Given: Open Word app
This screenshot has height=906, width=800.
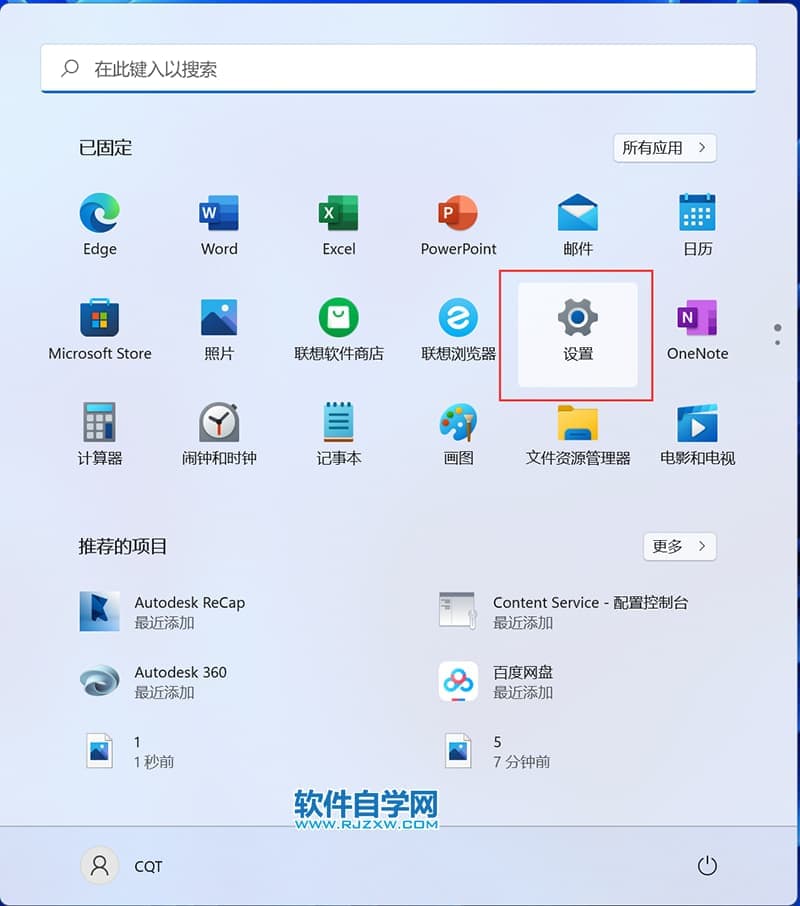Looking at the screenshot, I should click(x=219, y=225).
